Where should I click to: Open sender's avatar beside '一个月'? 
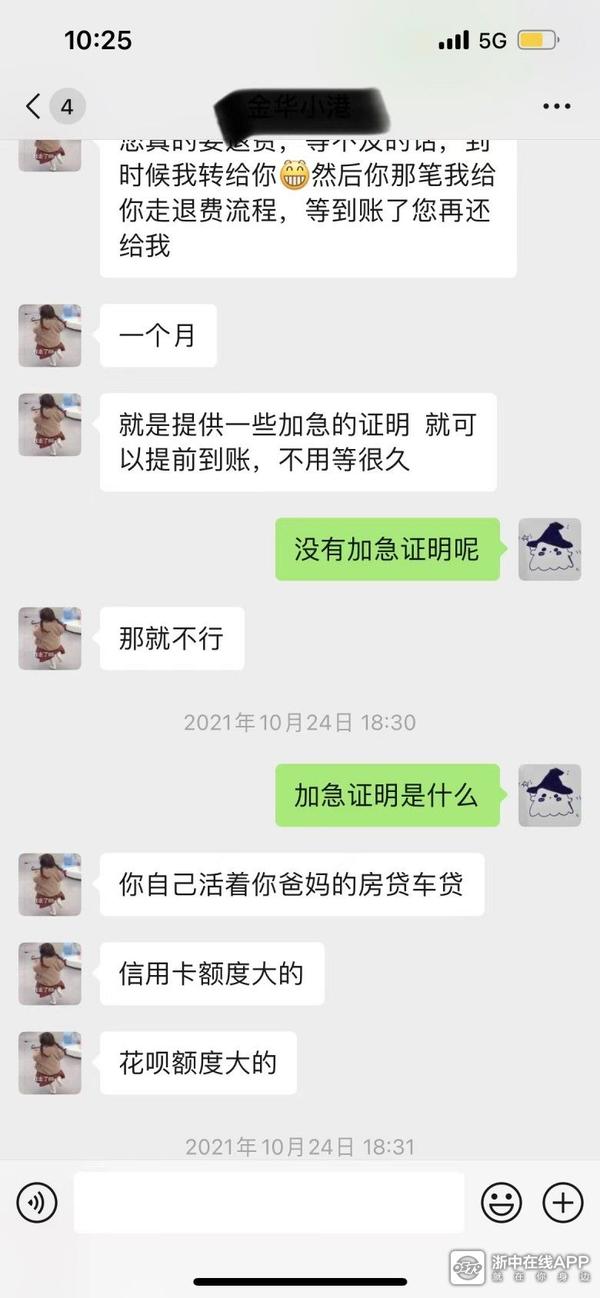click(x=49, y=335)
